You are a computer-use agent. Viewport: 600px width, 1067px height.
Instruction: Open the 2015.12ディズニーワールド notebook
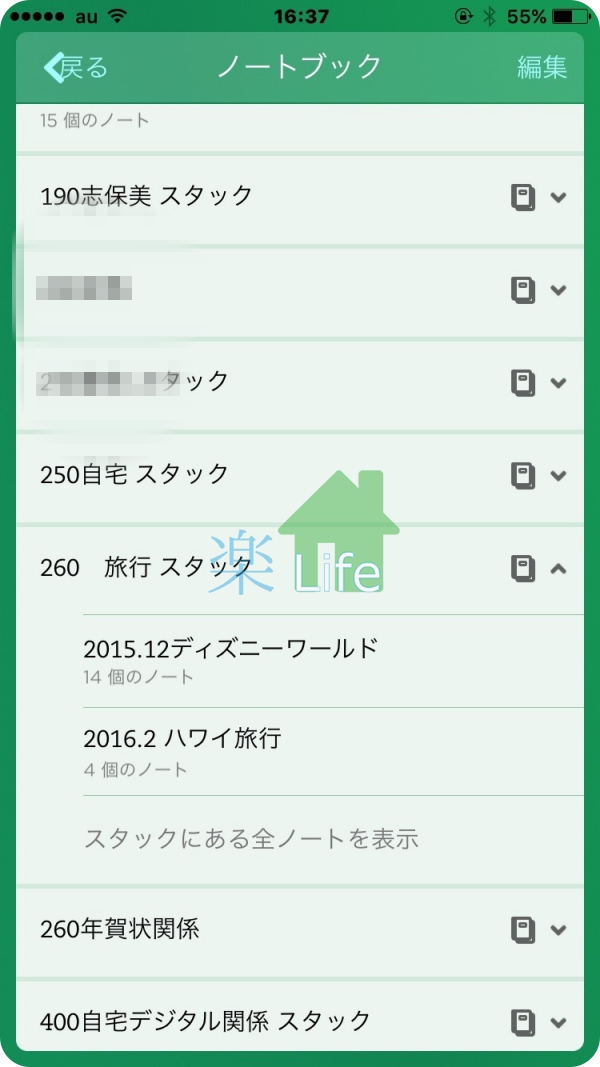333,659
